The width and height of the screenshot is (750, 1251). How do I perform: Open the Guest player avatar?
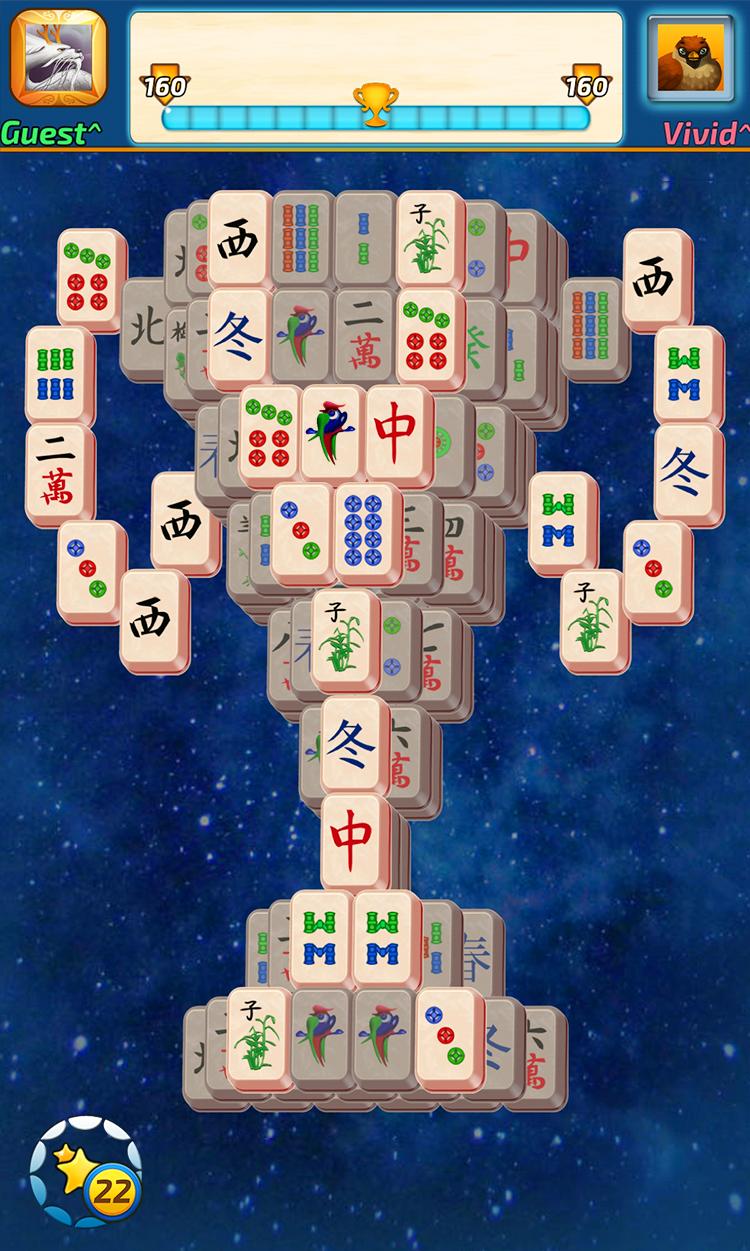click(x=58, y=58)
